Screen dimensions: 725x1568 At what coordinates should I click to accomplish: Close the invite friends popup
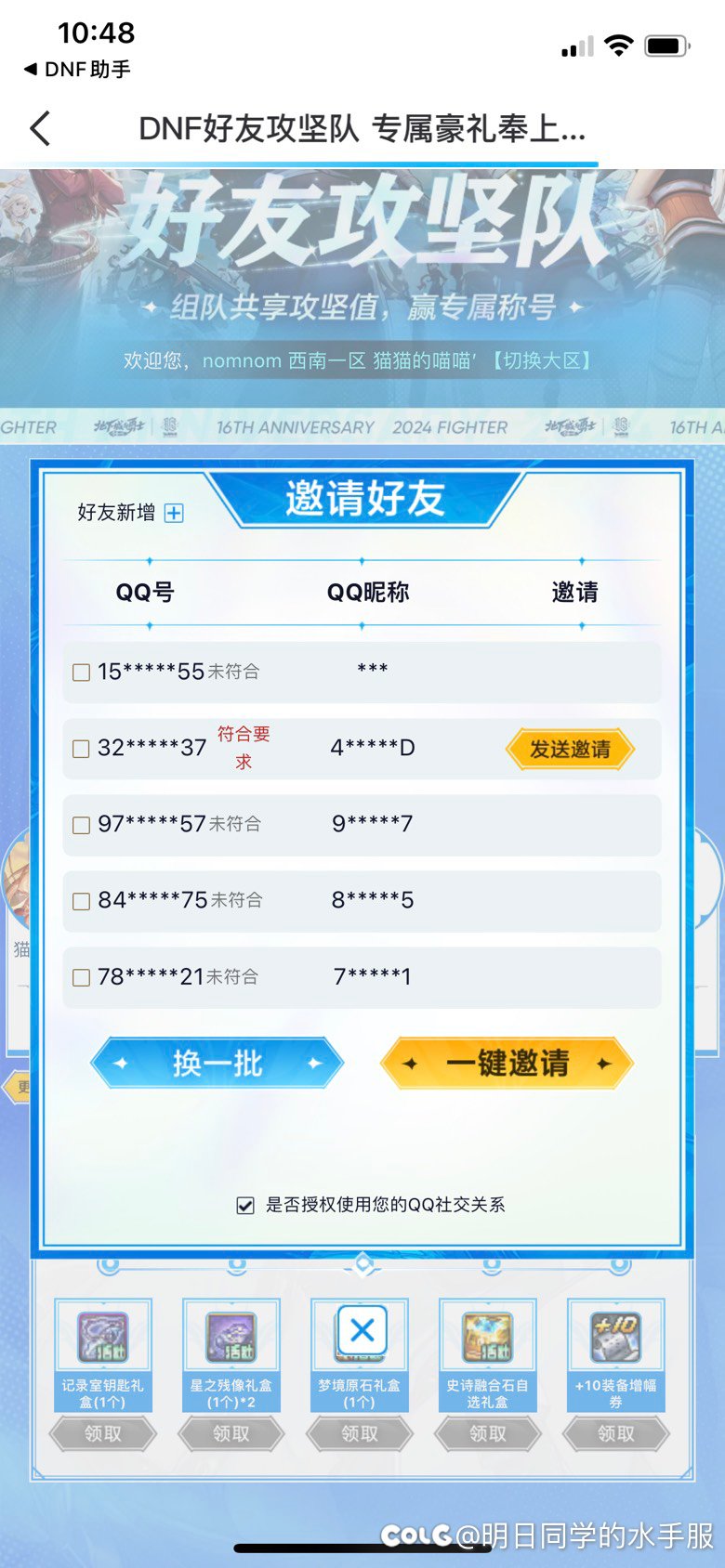pyautogui.click(x=362, y=1330)
